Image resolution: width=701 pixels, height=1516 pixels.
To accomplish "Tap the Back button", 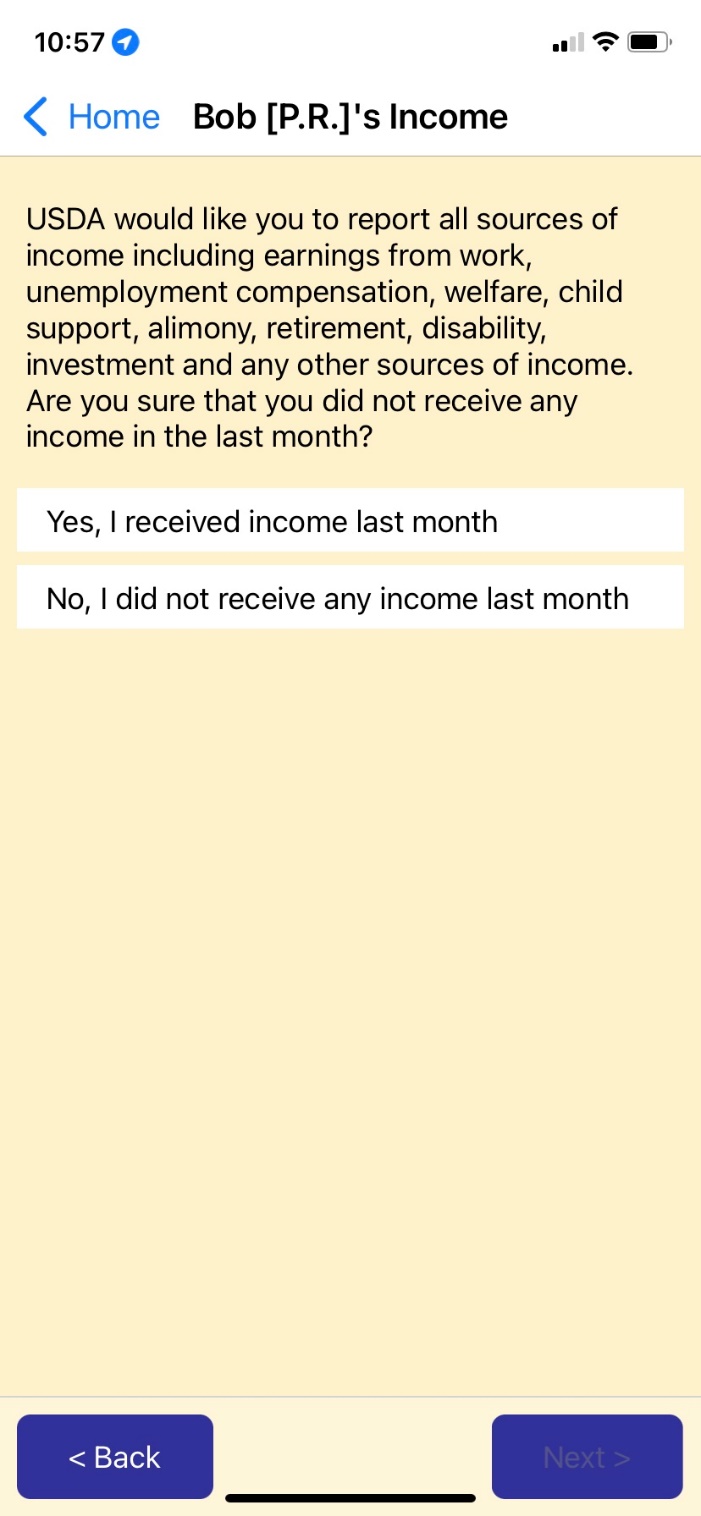I will click(115, 1456).
